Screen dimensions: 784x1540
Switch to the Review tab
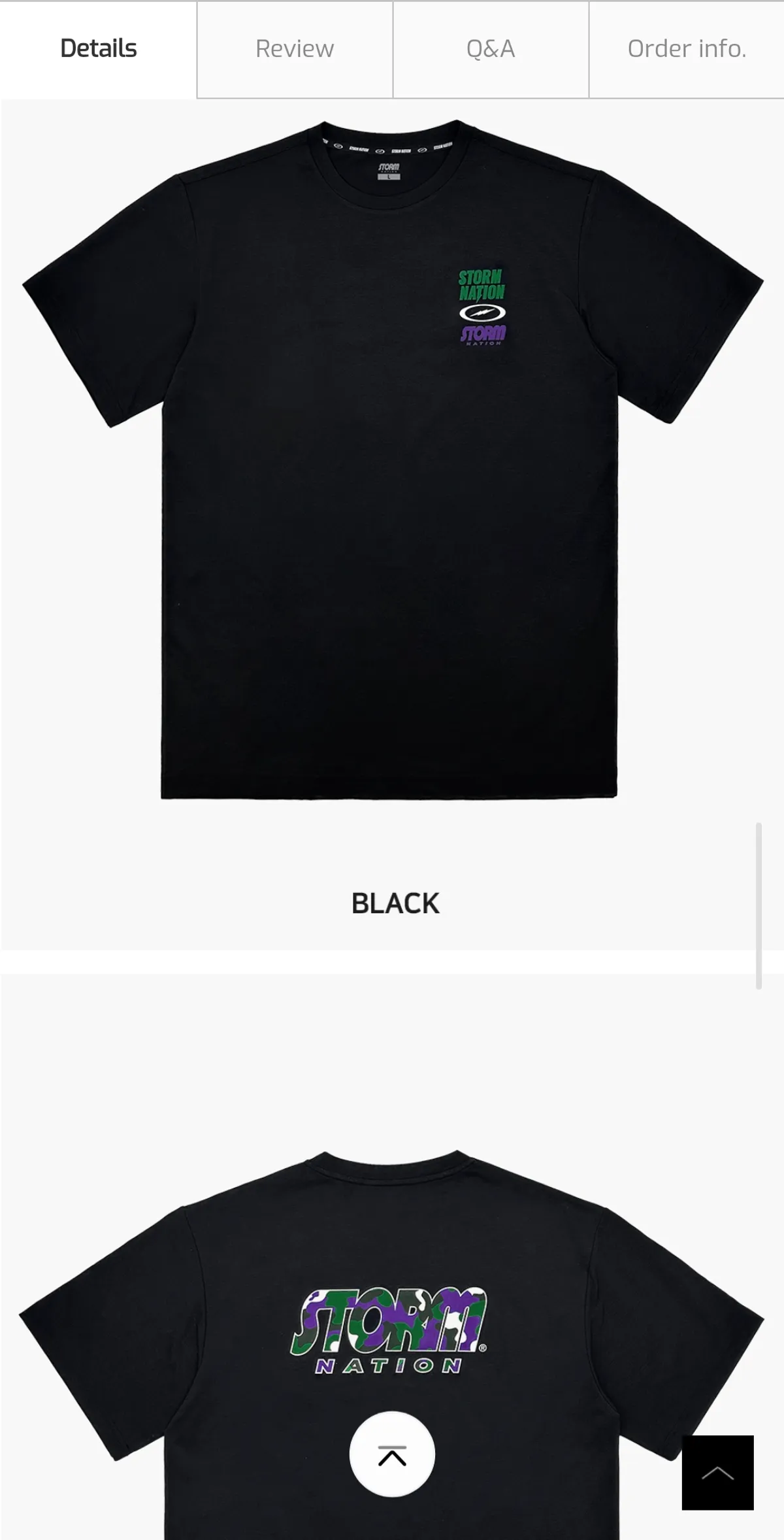click(x=295, y=49)
